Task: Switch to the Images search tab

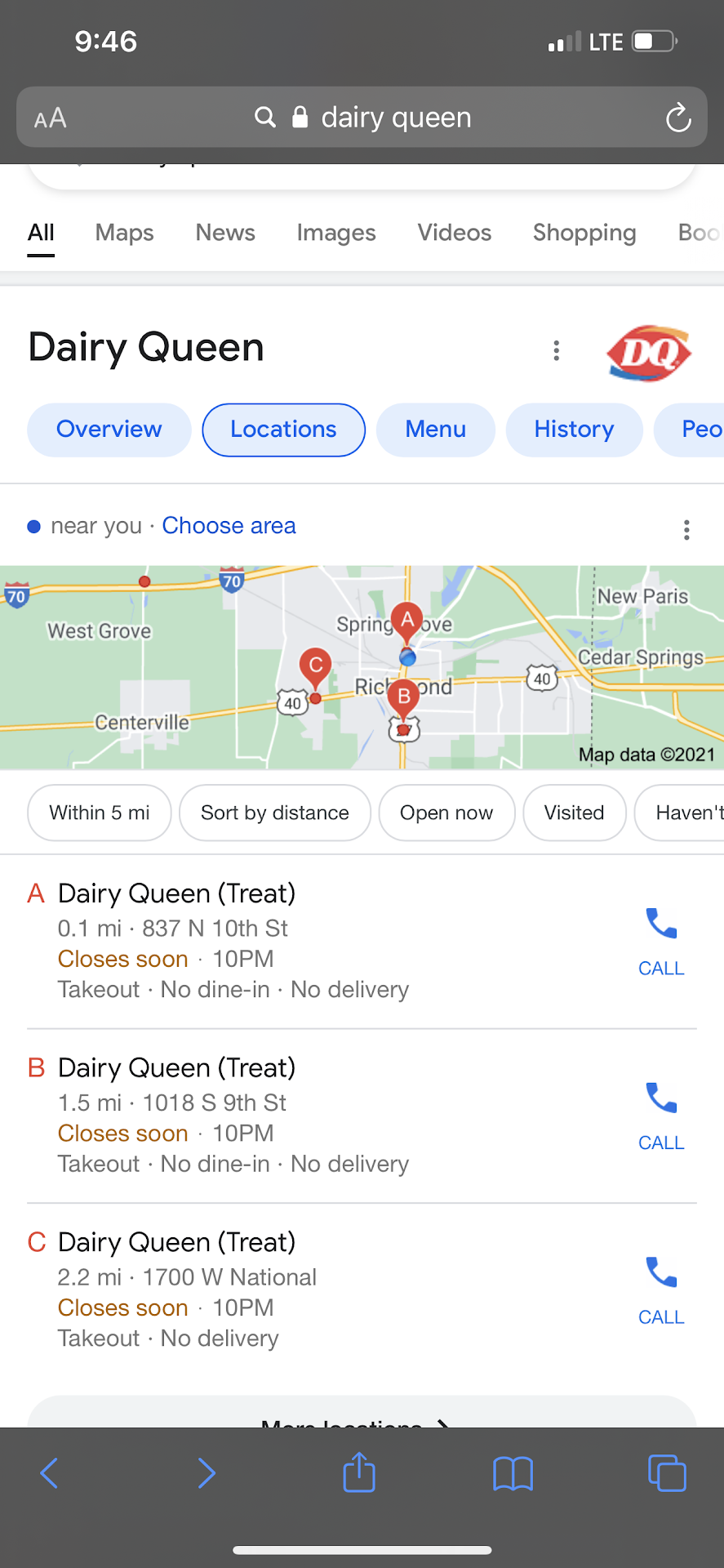Action: (x=335, y=233)
